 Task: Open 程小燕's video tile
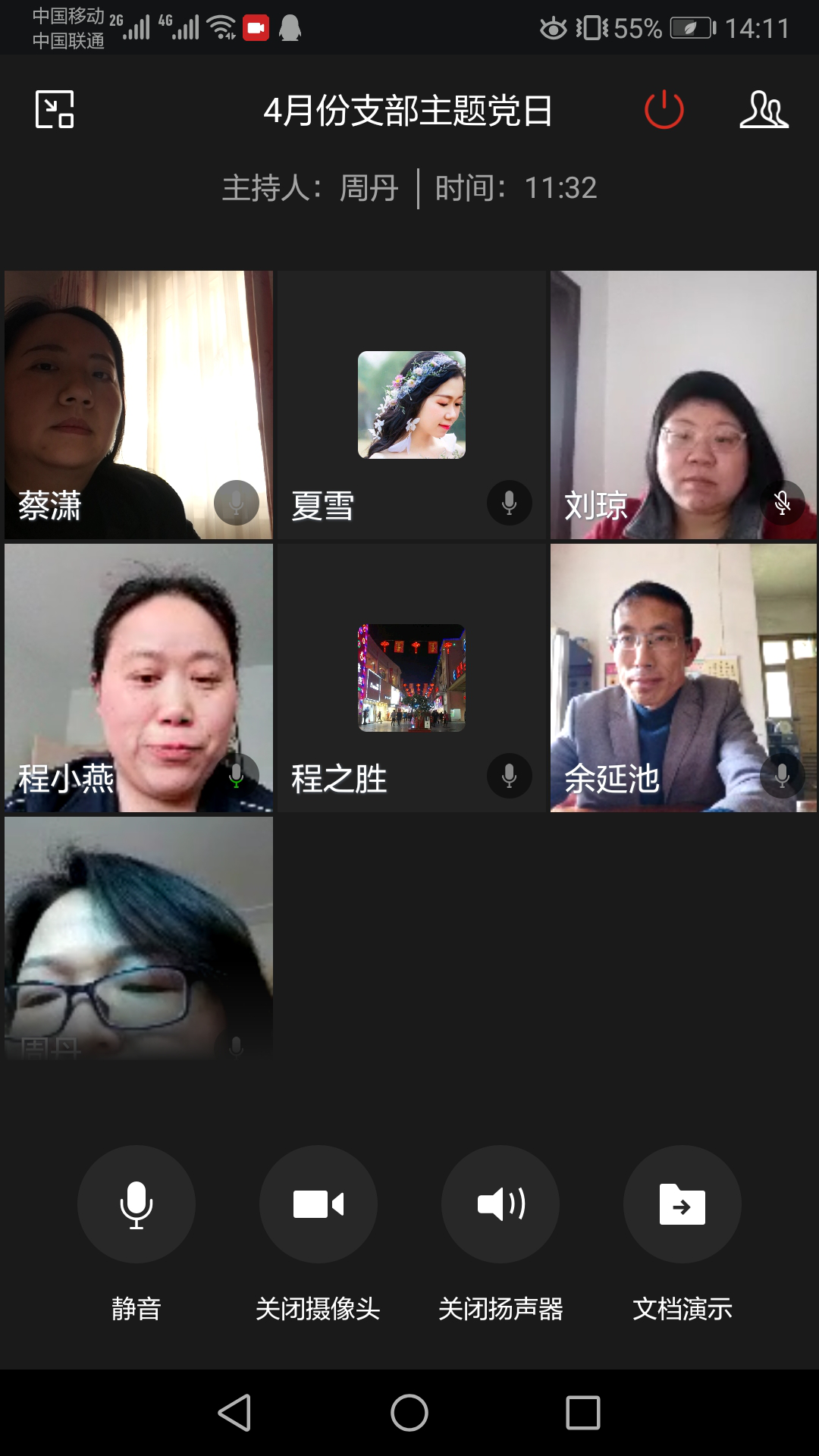(138, 677)
